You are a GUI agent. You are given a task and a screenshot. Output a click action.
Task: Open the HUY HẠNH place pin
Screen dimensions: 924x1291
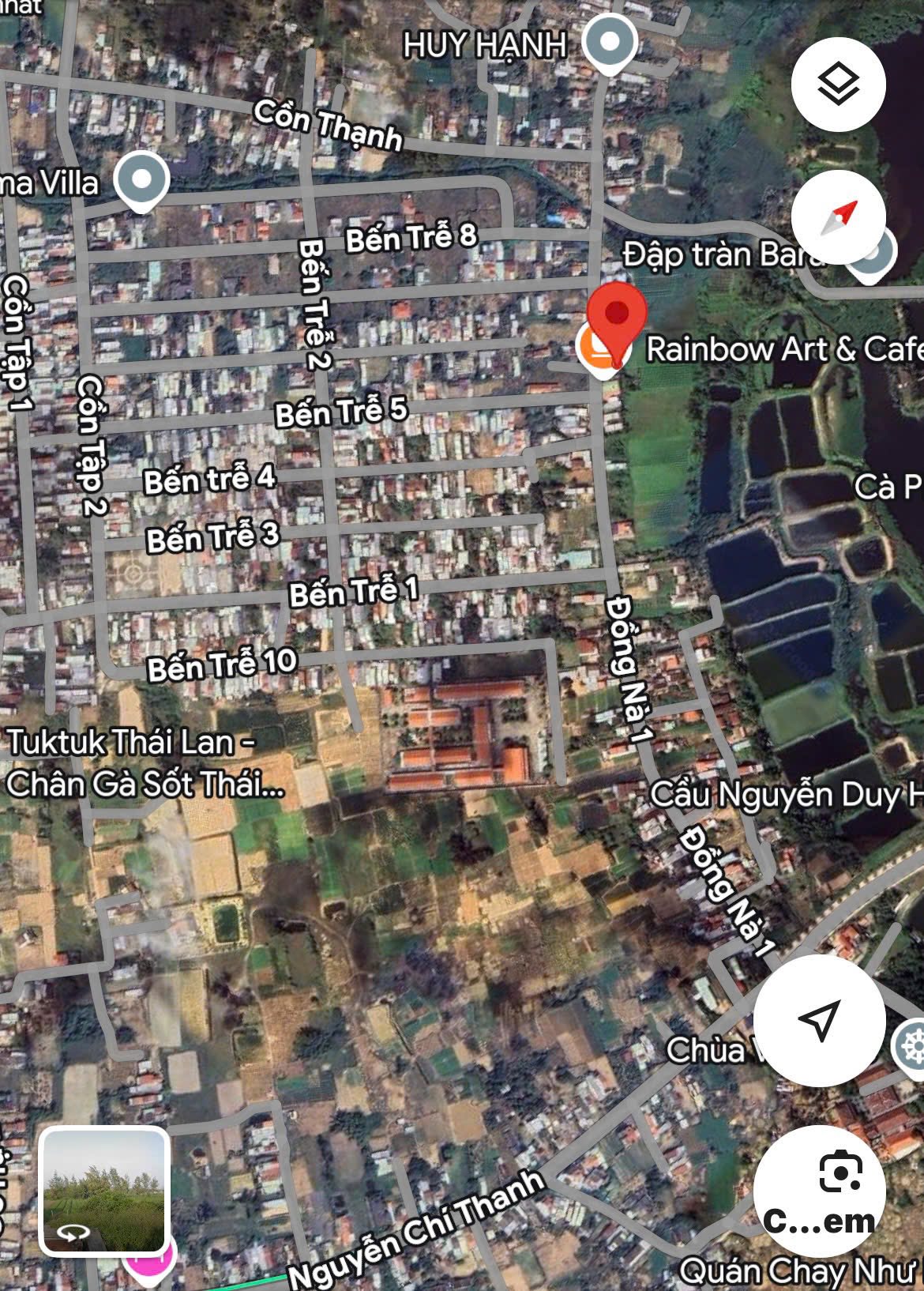(610, 42)
